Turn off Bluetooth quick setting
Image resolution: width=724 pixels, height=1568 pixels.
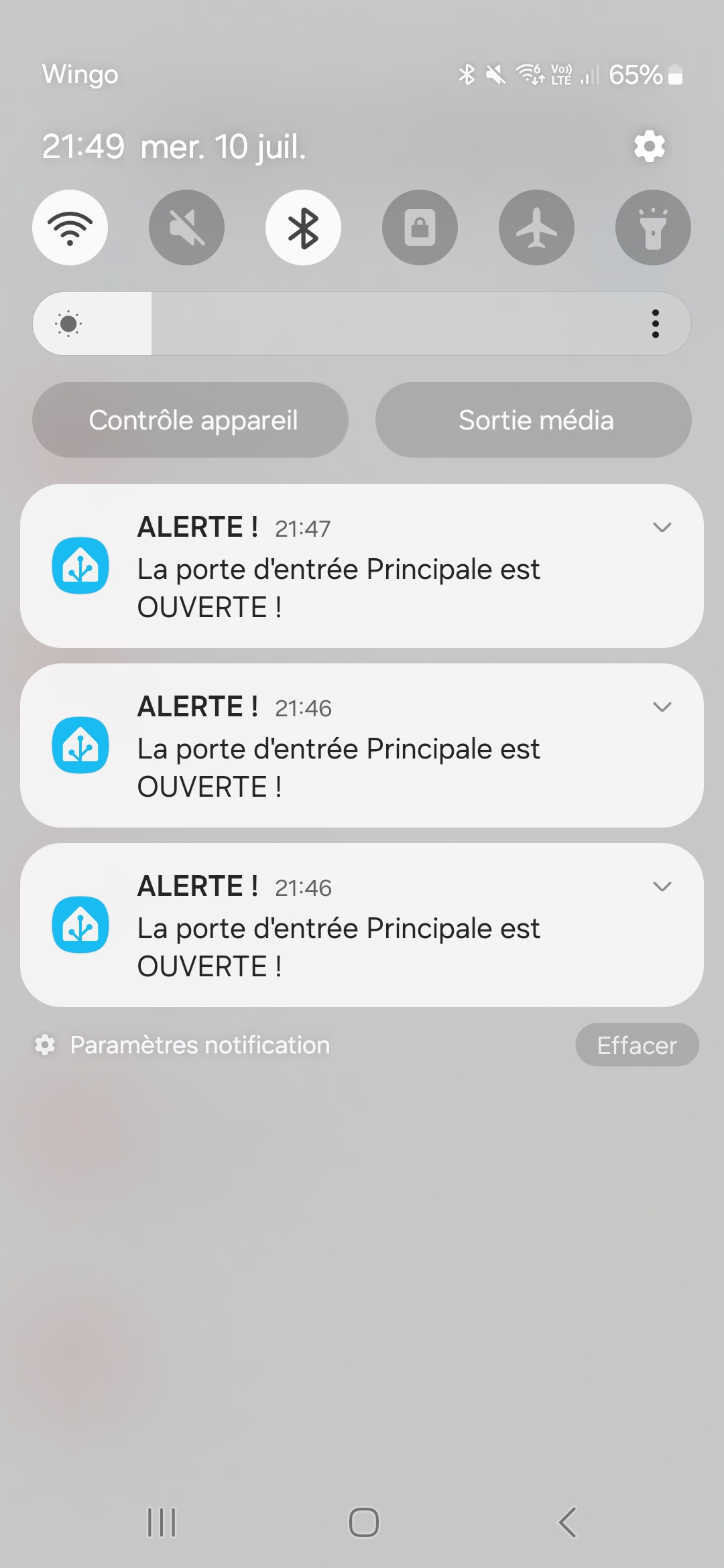304,228
